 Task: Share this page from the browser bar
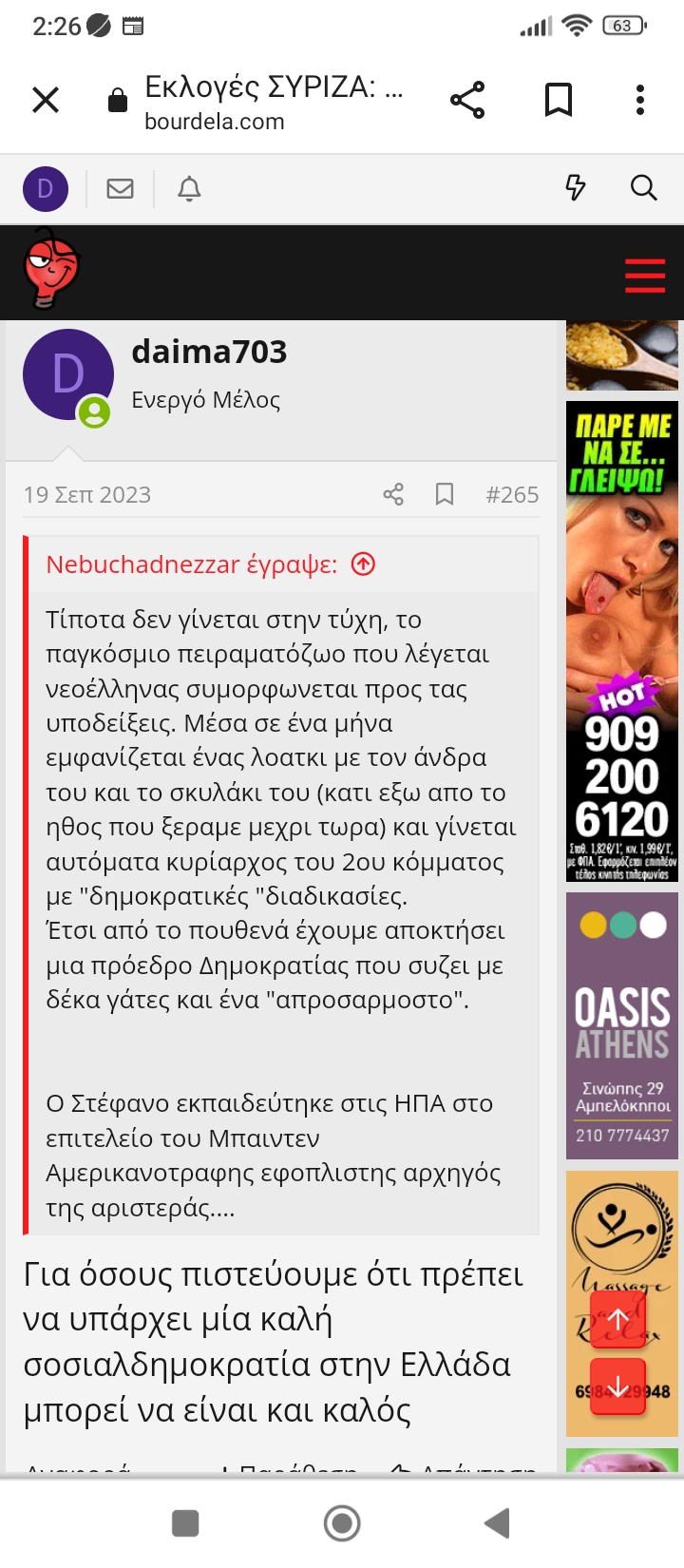[466, 100]
